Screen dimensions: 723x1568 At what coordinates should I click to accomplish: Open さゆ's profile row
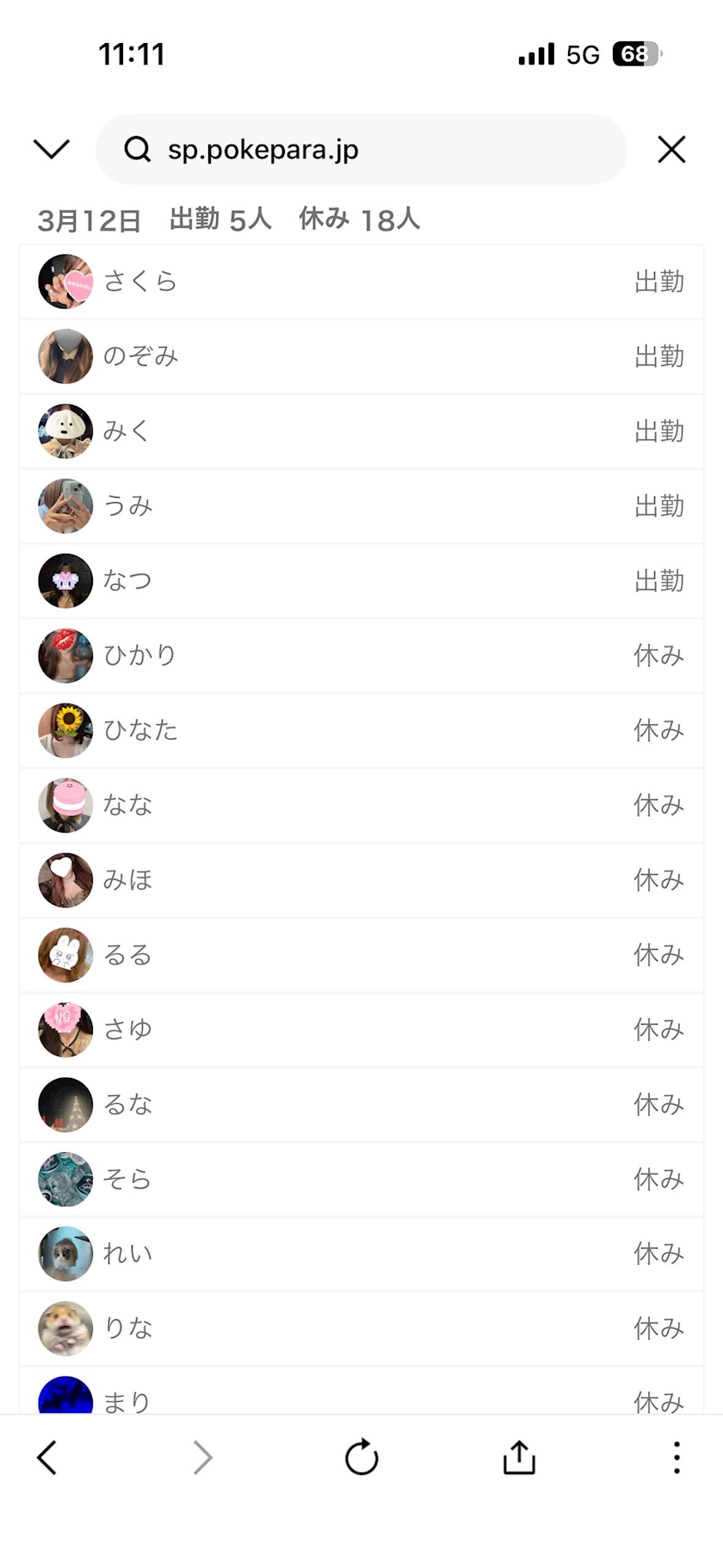coord(361,1030)
